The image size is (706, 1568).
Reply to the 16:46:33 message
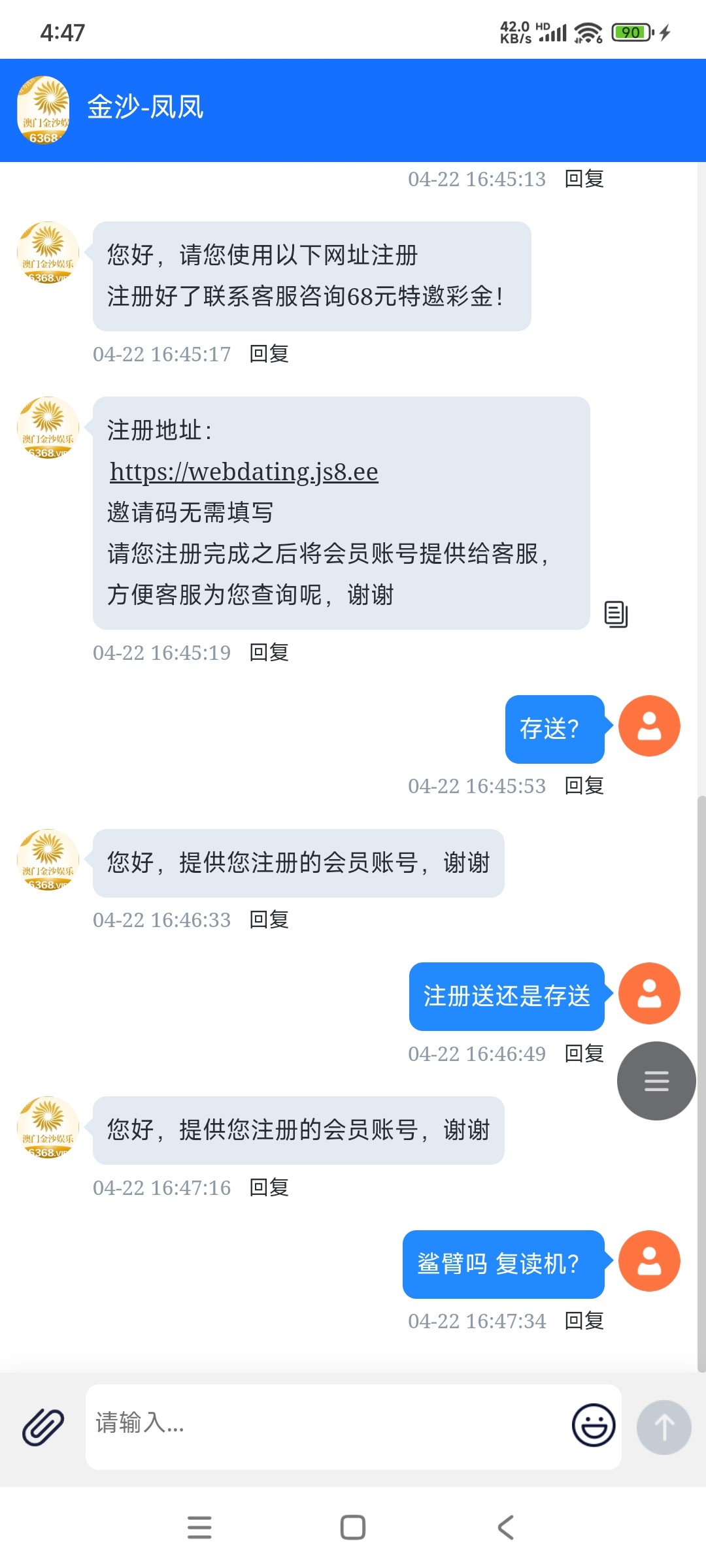pos(269,919)
